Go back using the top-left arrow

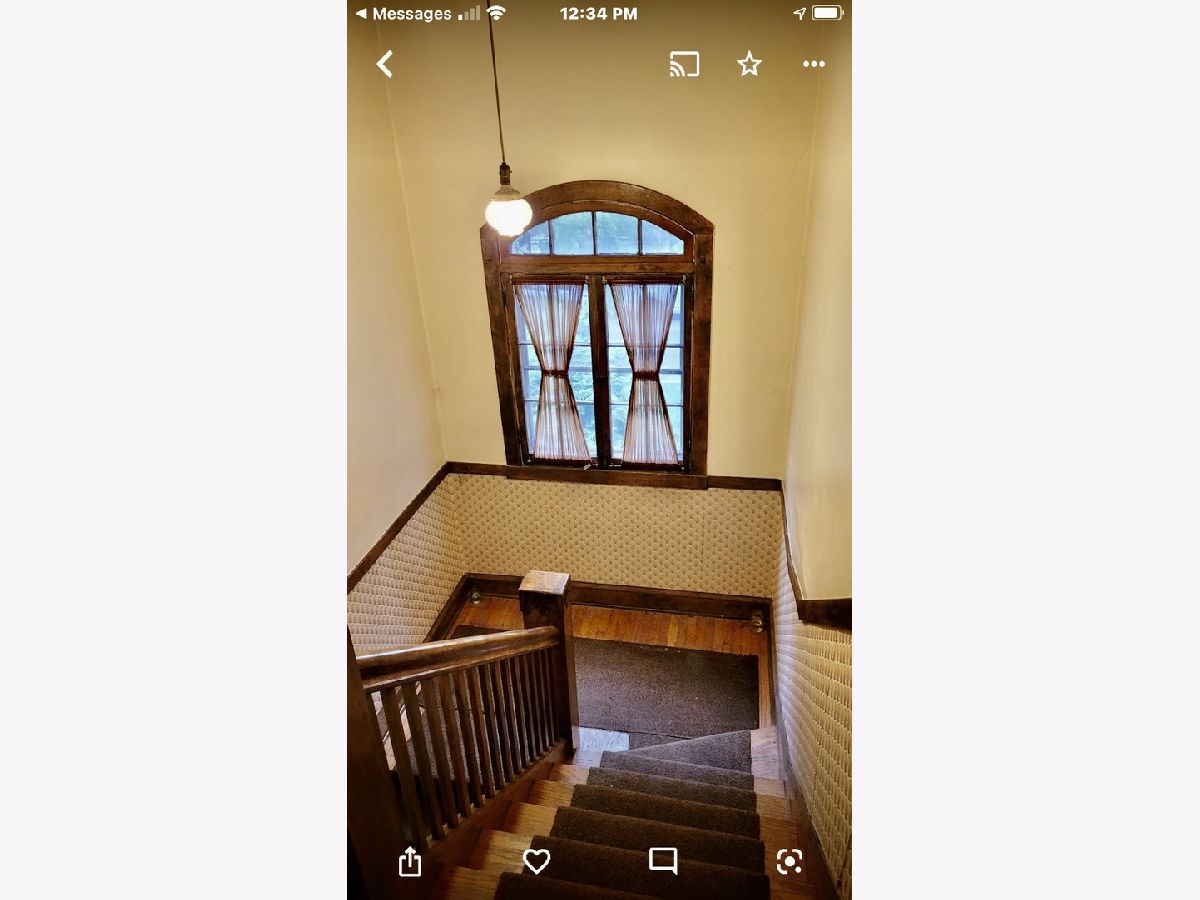click(x=384, y=64)
